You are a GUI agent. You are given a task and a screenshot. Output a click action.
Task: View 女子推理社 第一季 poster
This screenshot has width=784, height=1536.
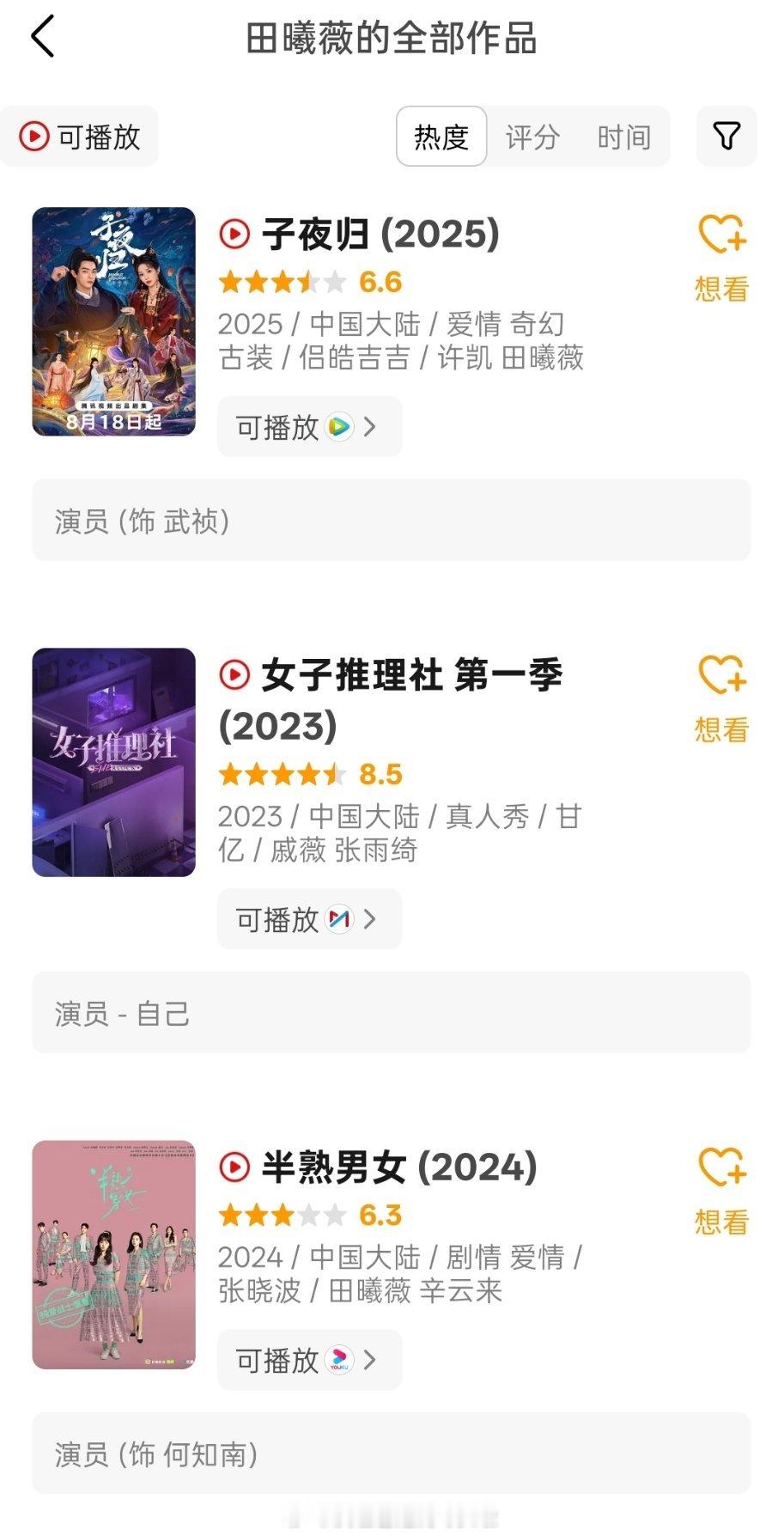pos(114,762)
